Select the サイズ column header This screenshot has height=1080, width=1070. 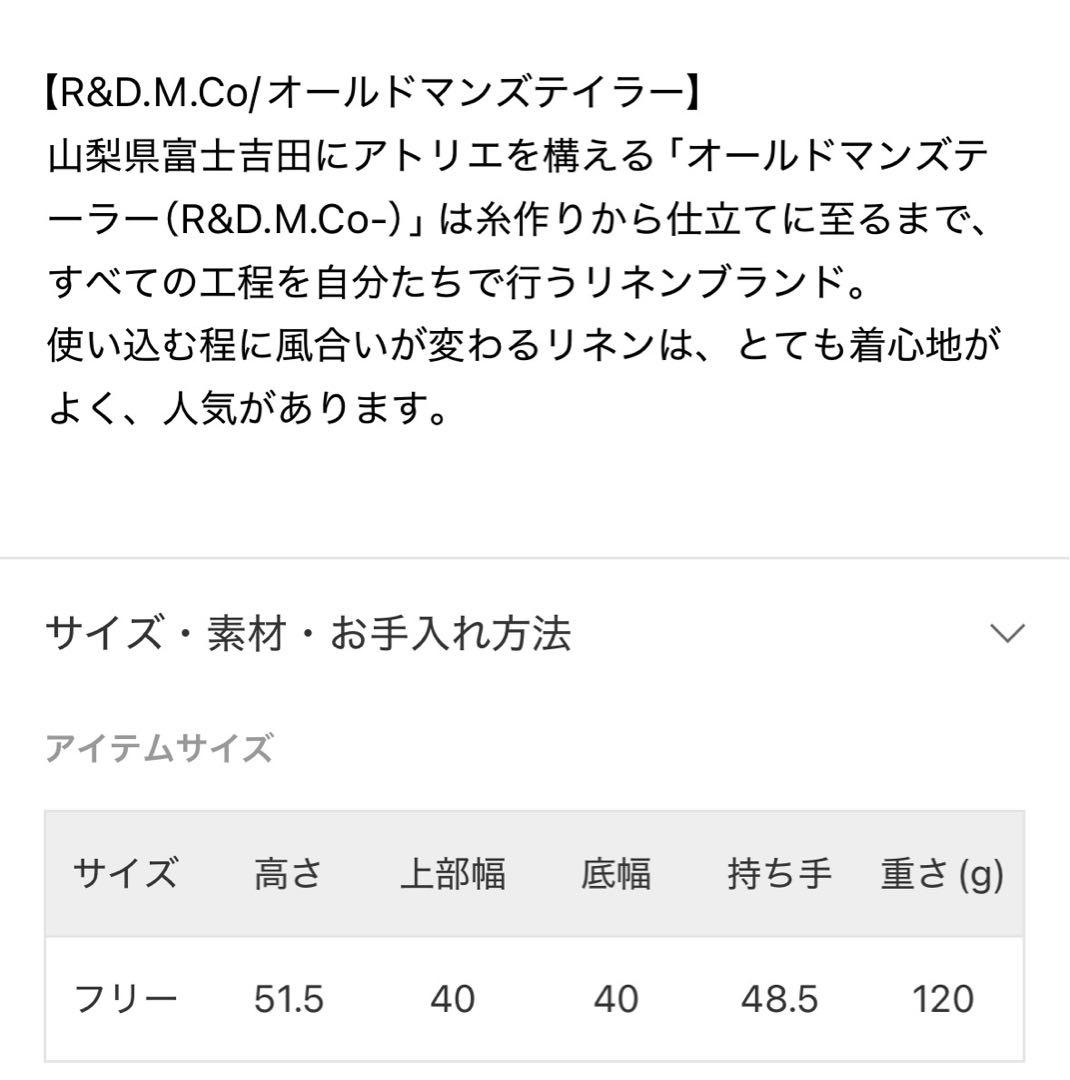pos(125,874)
